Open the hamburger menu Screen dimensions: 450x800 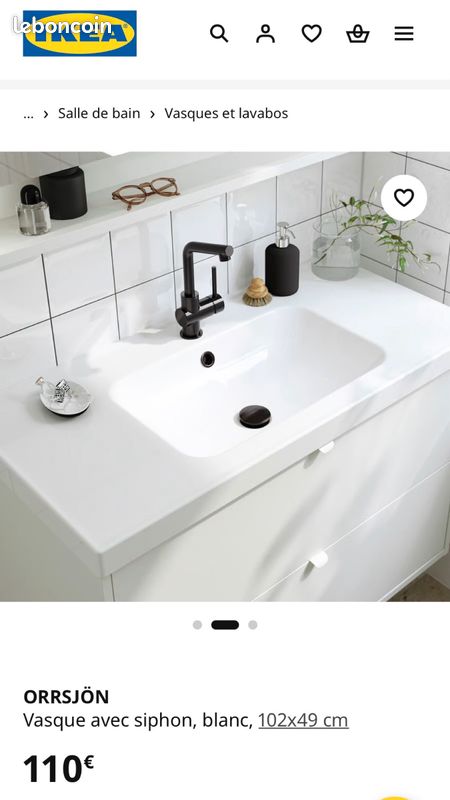[x=404, y=34]
